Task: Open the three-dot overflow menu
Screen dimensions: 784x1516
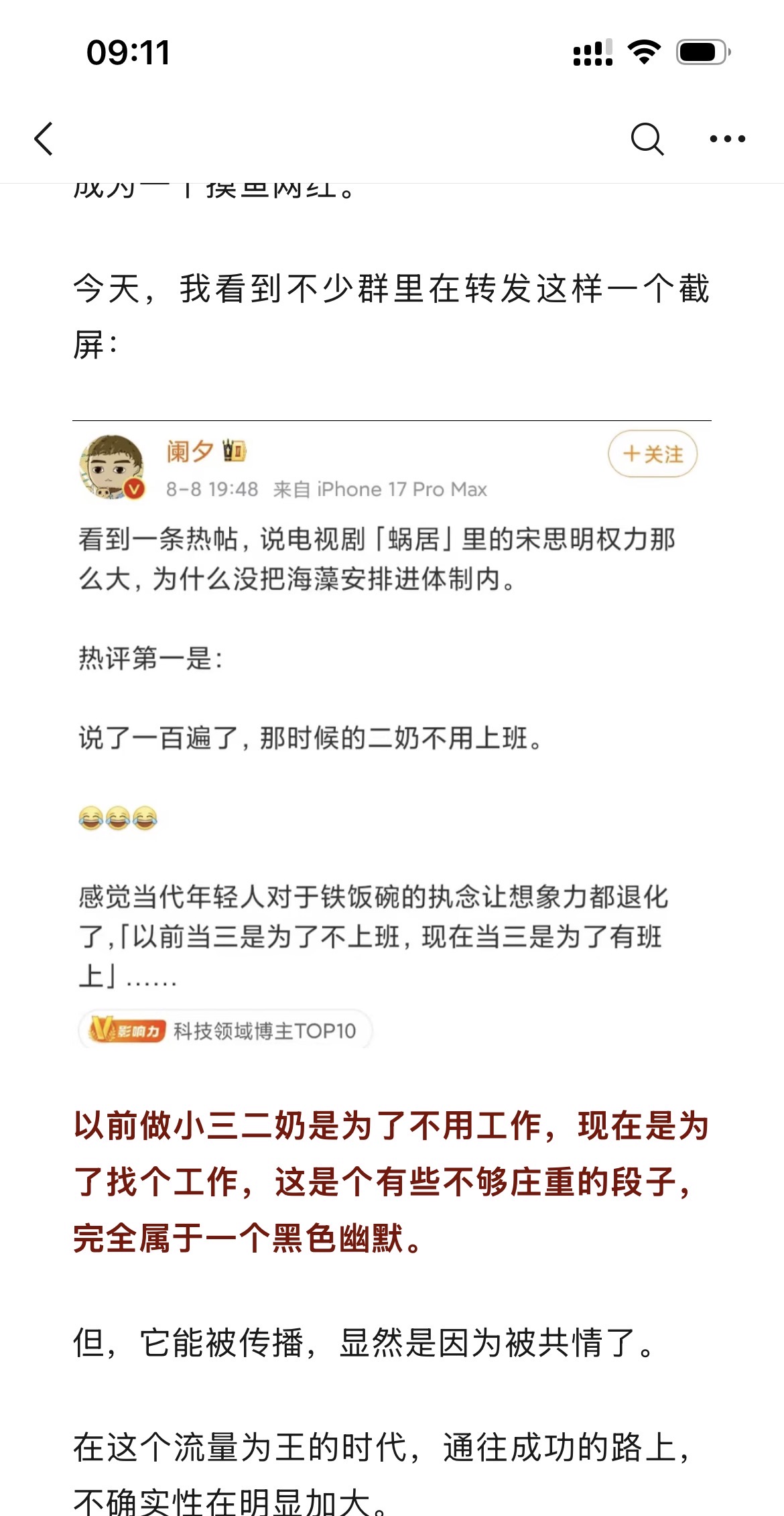Action: point(727,139)
